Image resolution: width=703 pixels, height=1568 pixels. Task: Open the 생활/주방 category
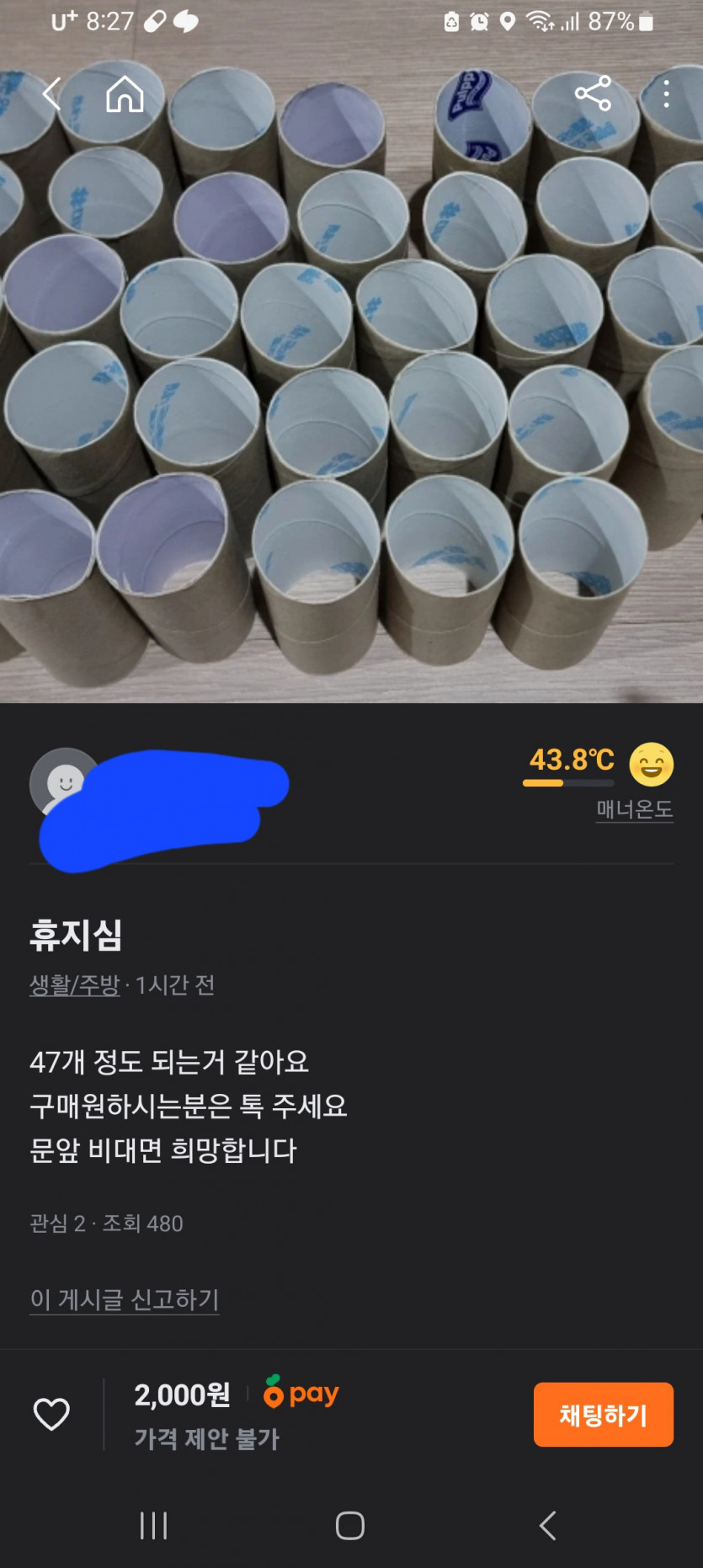[75, 984]
